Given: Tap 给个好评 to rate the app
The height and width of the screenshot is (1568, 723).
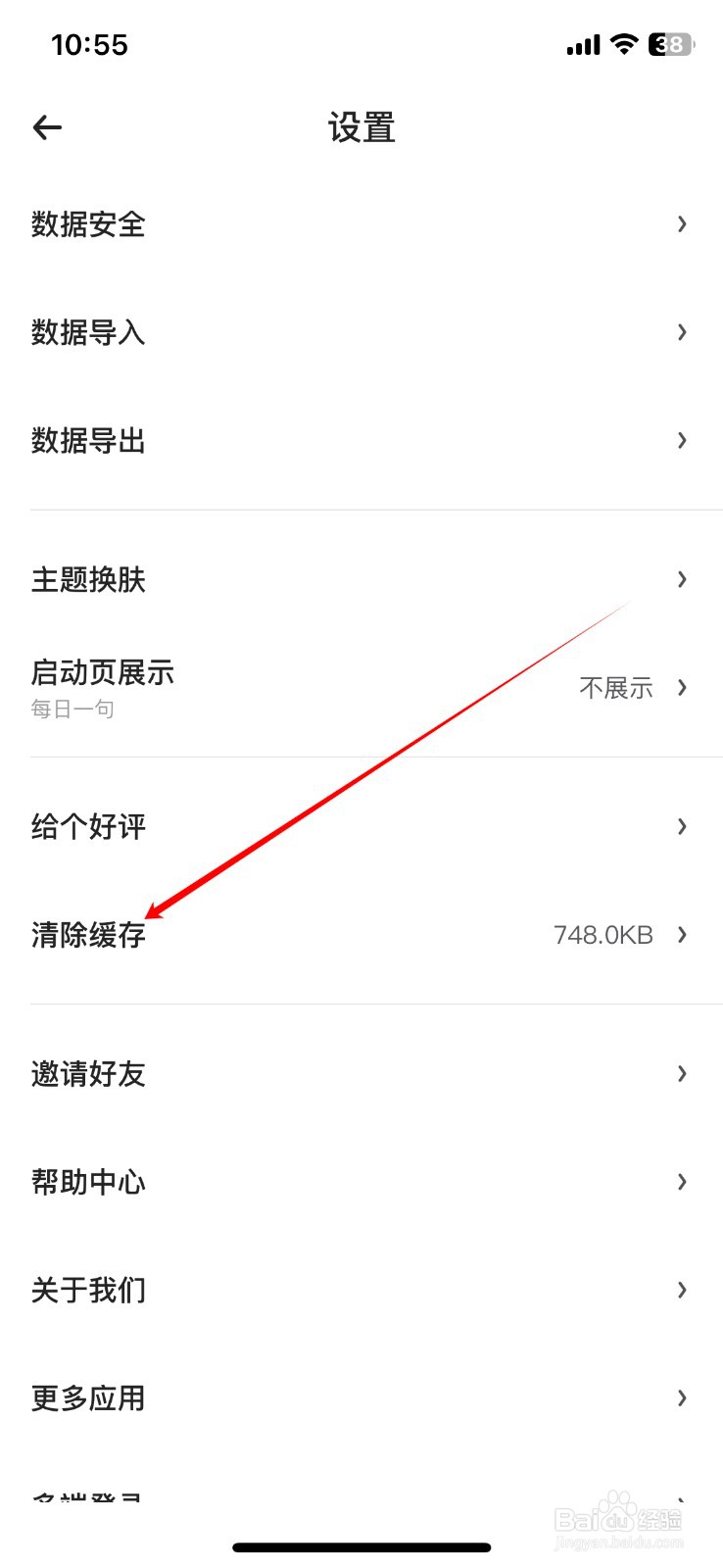Looking at the screenshot, I should [x=87, y=826].
